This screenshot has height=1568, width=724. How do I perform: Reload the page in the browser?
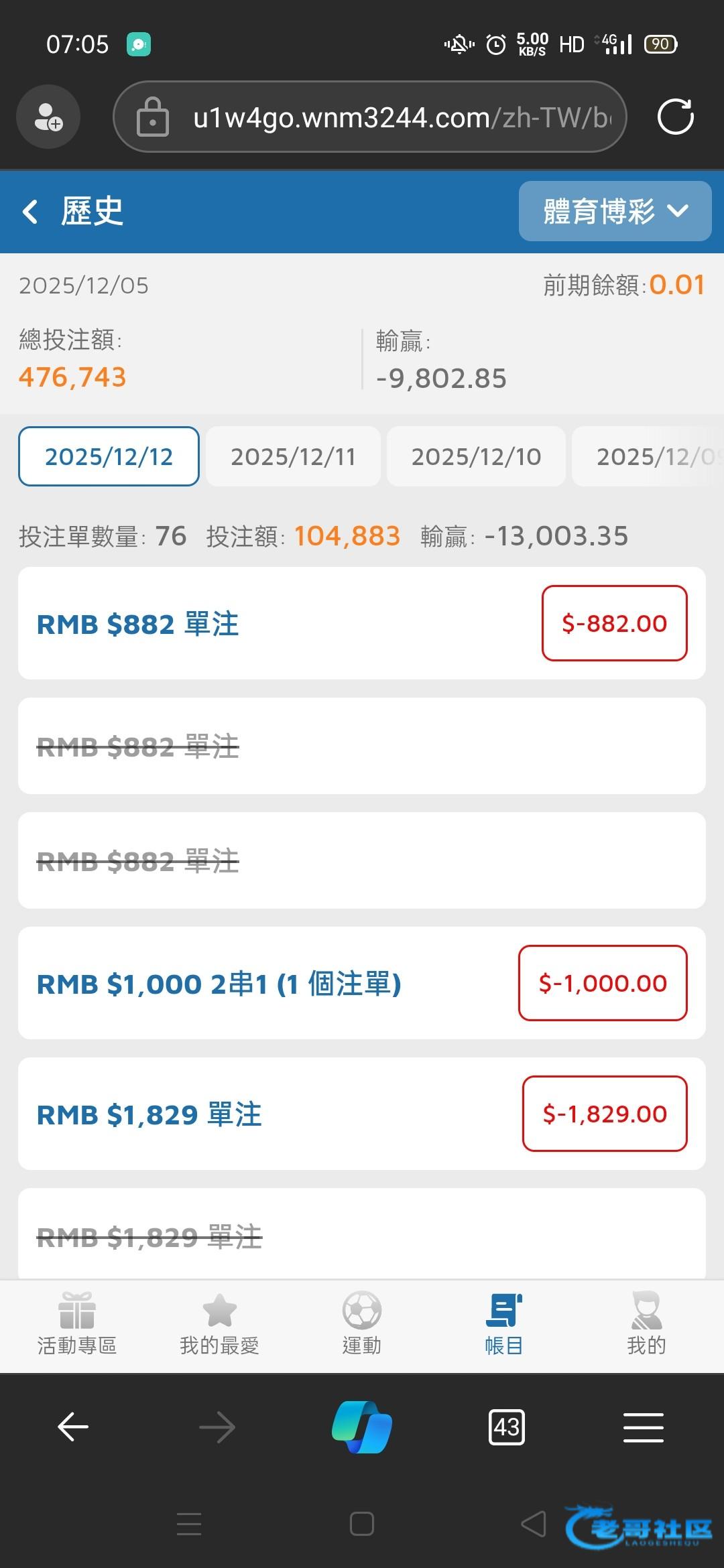(x=675, y=117)
